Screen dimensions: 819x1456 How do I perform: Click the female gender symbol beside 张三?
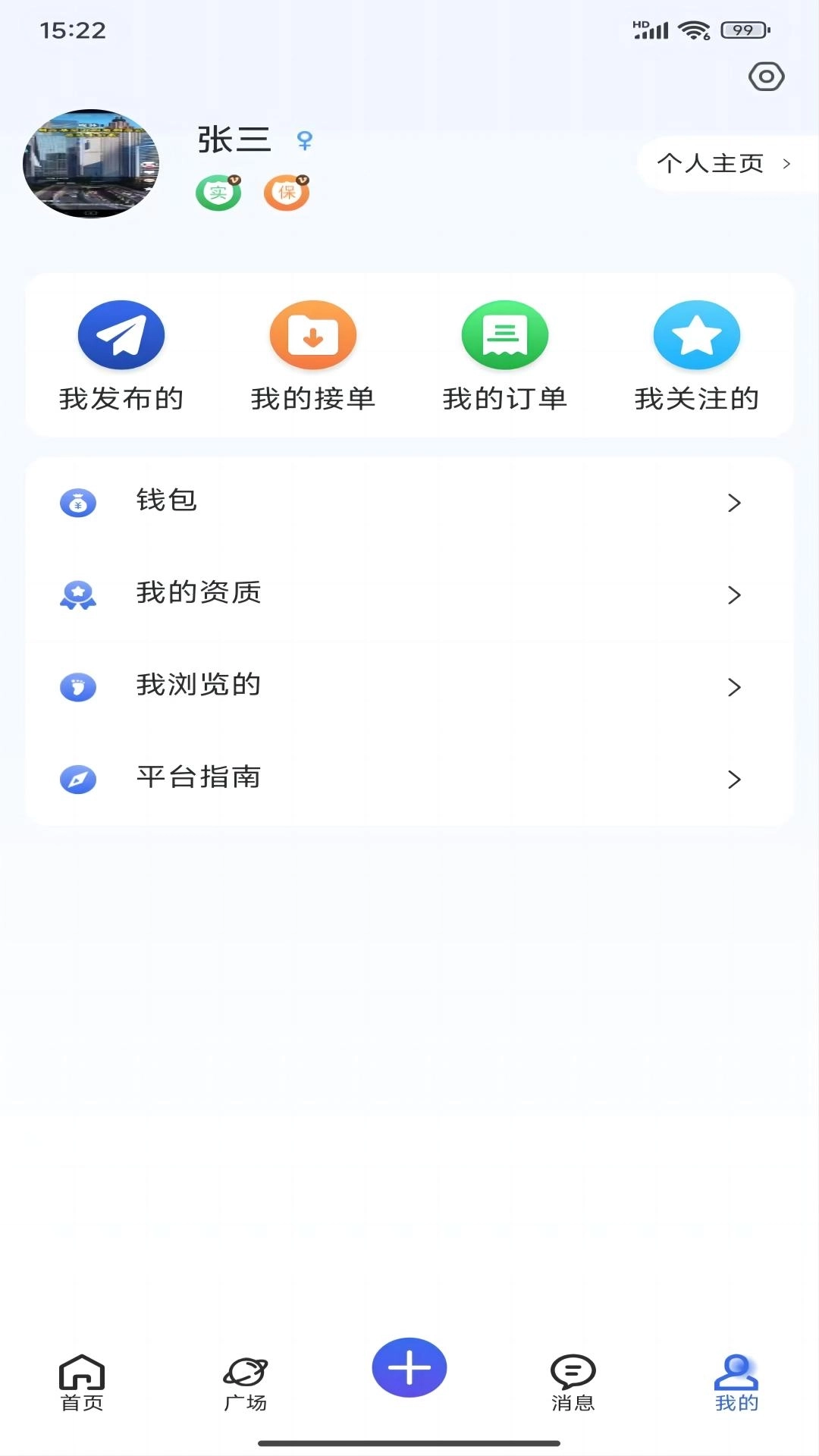click(x=303, y=141)
